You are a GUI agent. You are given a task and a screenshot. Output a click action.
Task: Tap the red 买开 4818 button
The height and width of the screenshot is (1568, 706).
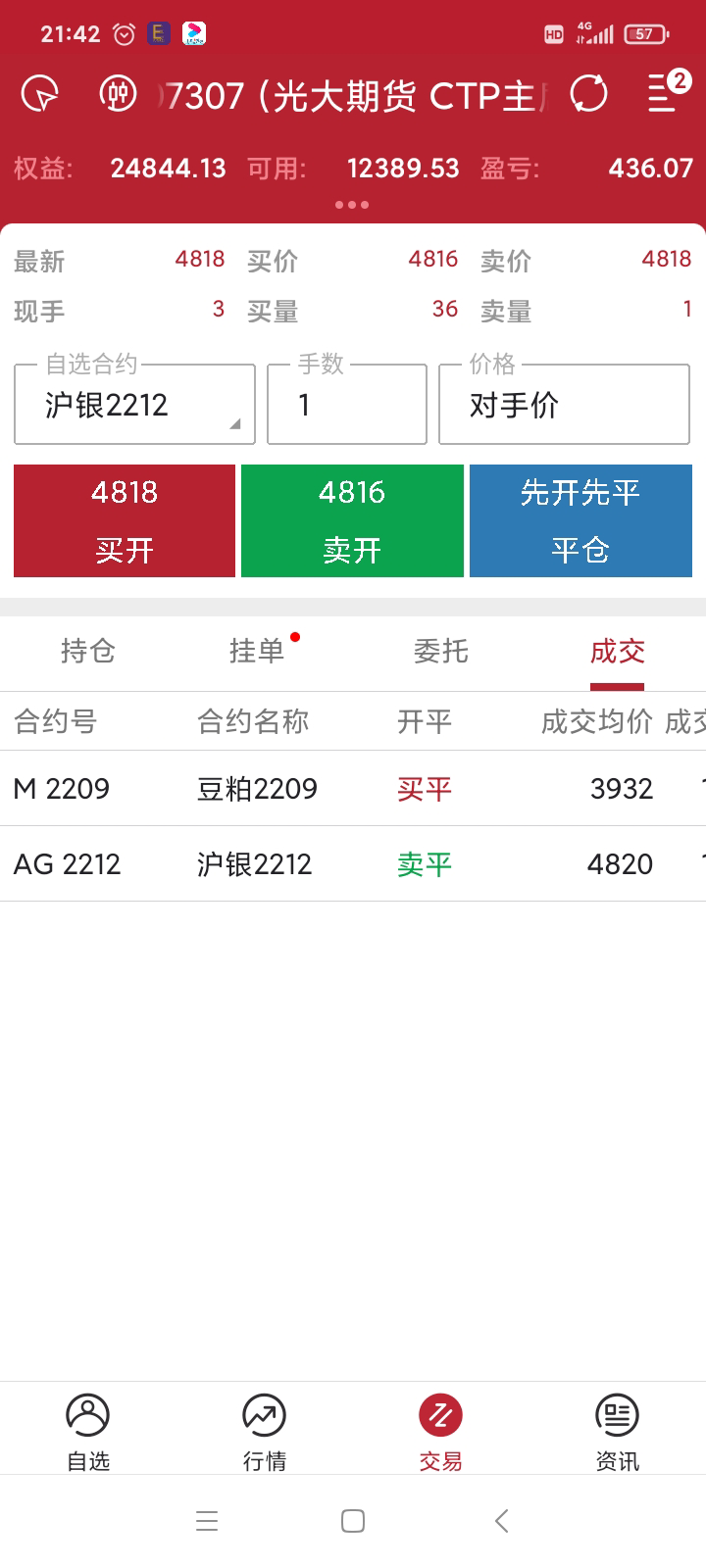(x=125, y=520)
